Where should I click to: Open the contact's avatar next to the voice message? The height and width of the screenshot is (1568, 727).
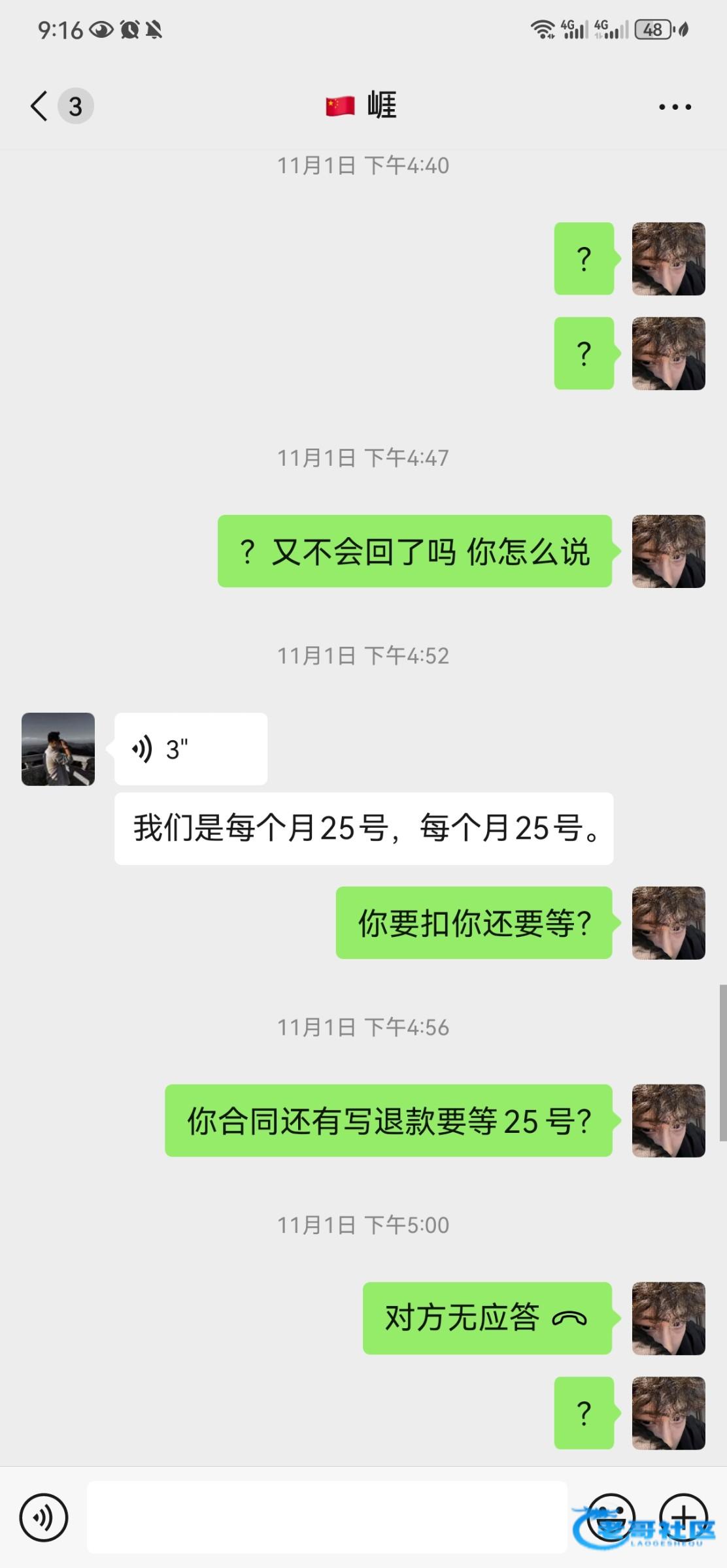pyautogui.click(x=58, y=749)
